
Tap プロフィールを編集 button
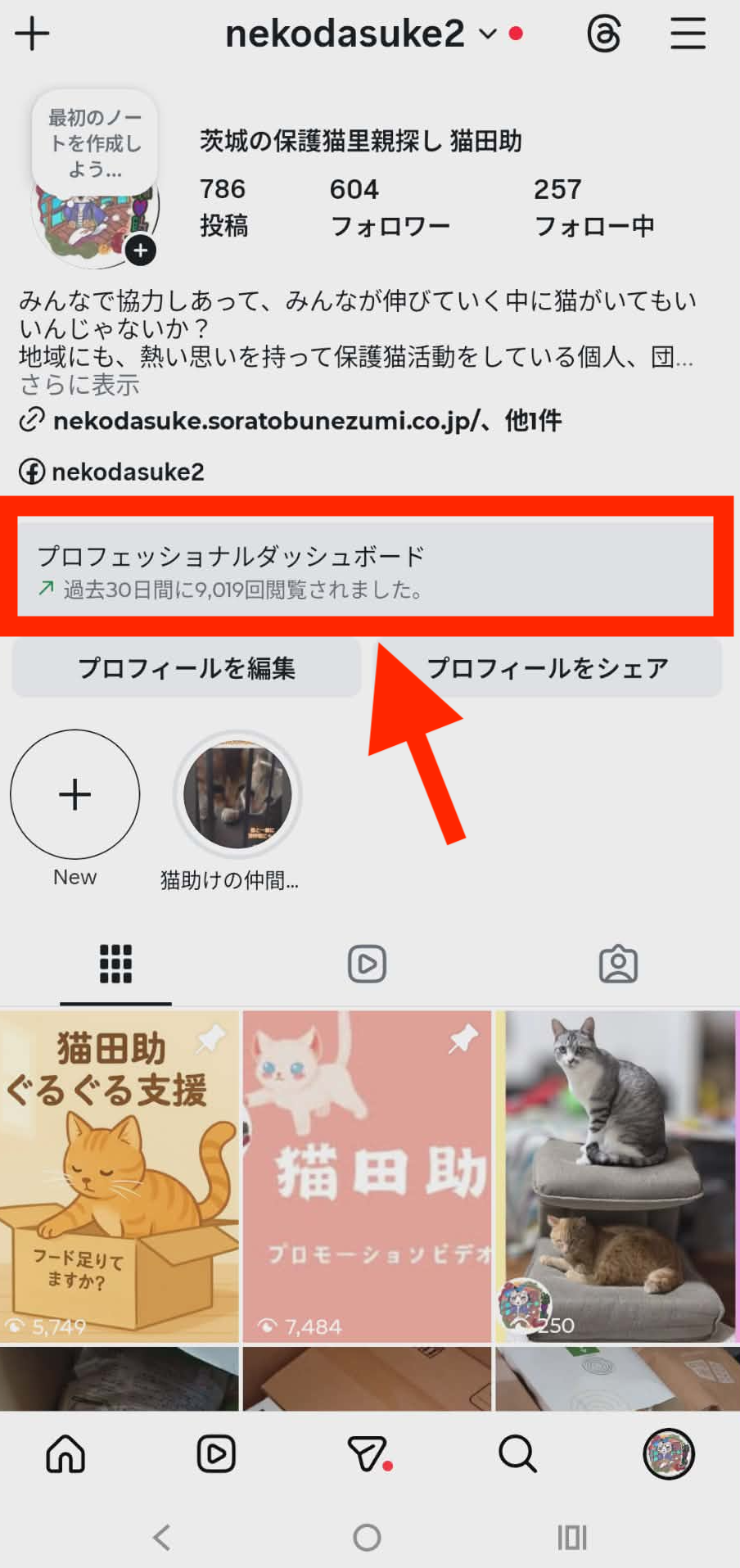[x=187, y=668]
